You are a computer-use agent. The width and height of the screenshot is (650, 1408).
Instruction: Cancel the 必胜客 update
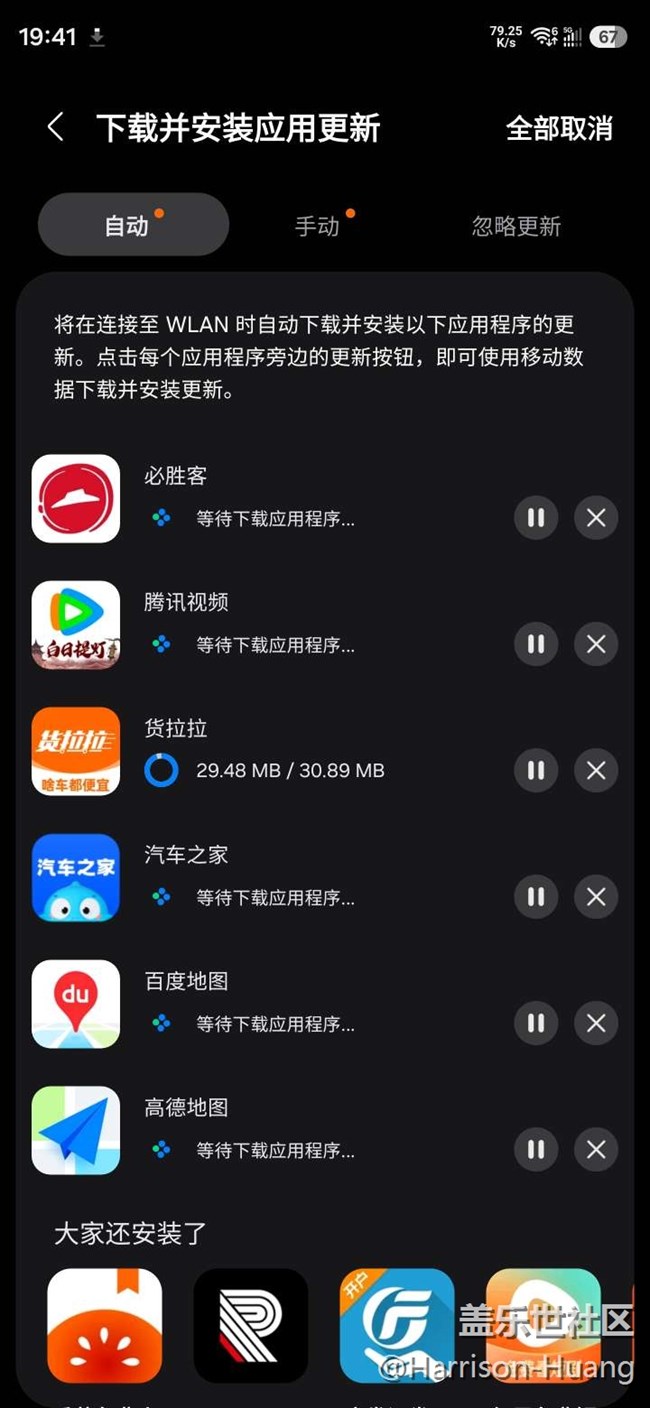coord(596,518)
